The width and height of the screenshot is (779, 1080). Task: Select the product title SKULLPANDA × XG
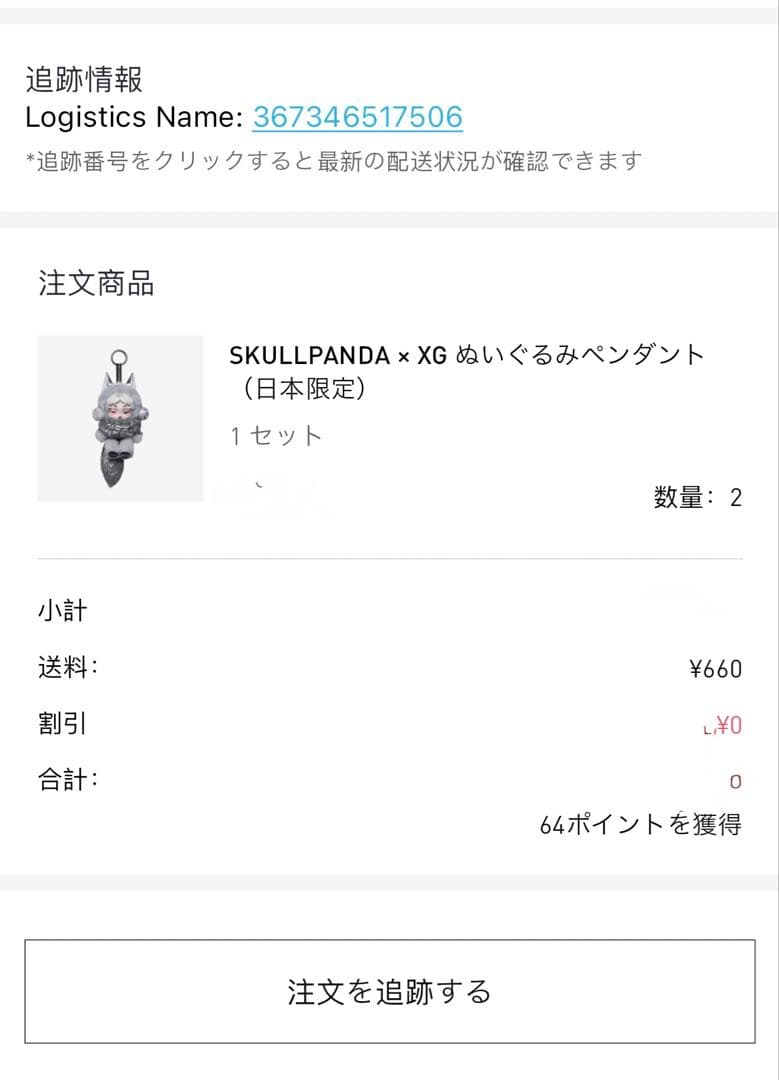click(465, 355)
